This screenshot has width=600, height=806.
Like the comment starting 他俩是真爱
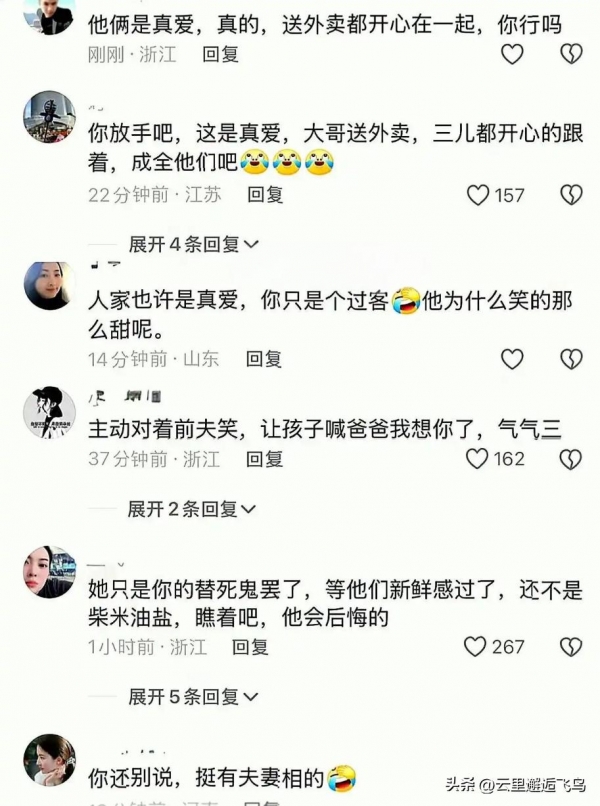click(512, 54)
